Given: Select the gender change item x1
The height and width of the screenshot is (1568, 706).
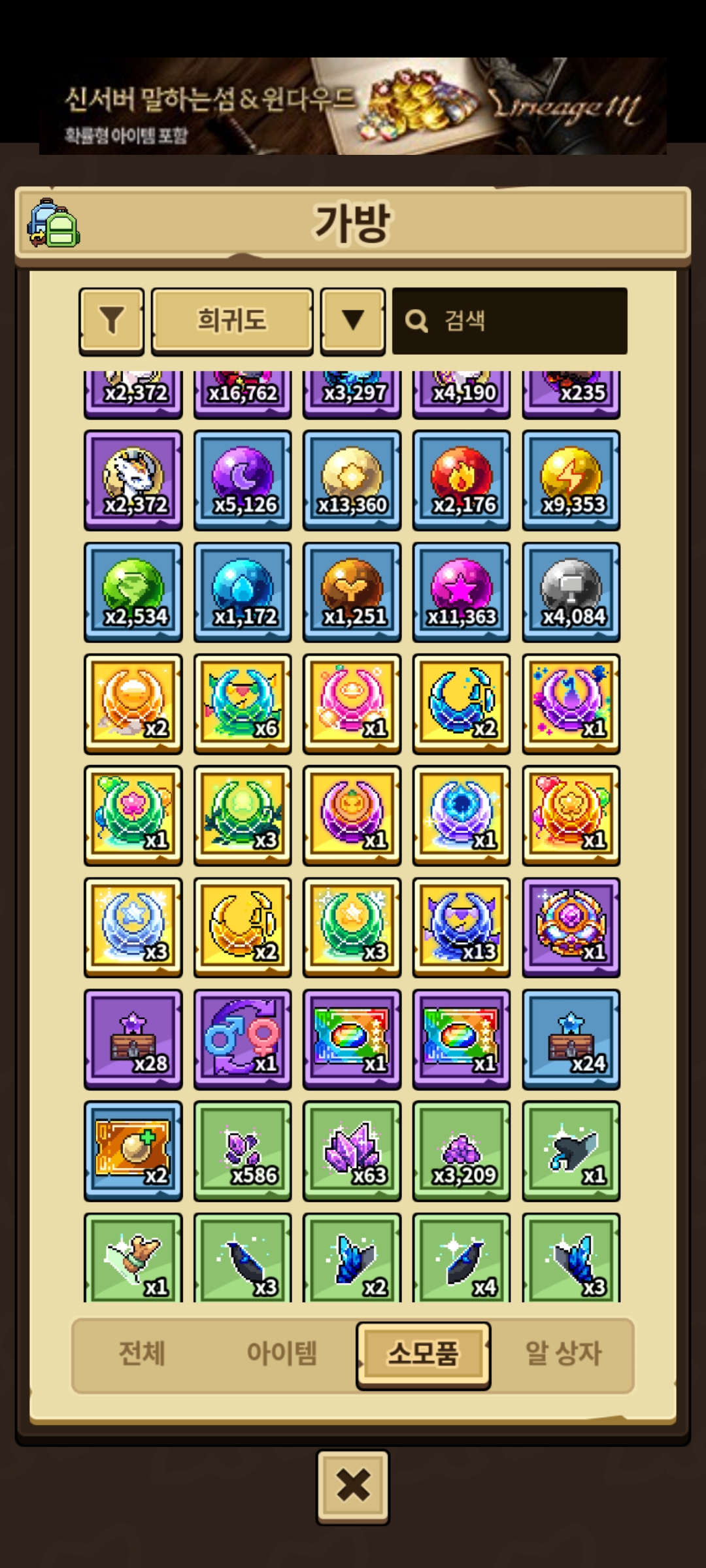Looking at the screenshot, I should [243, 1039].
